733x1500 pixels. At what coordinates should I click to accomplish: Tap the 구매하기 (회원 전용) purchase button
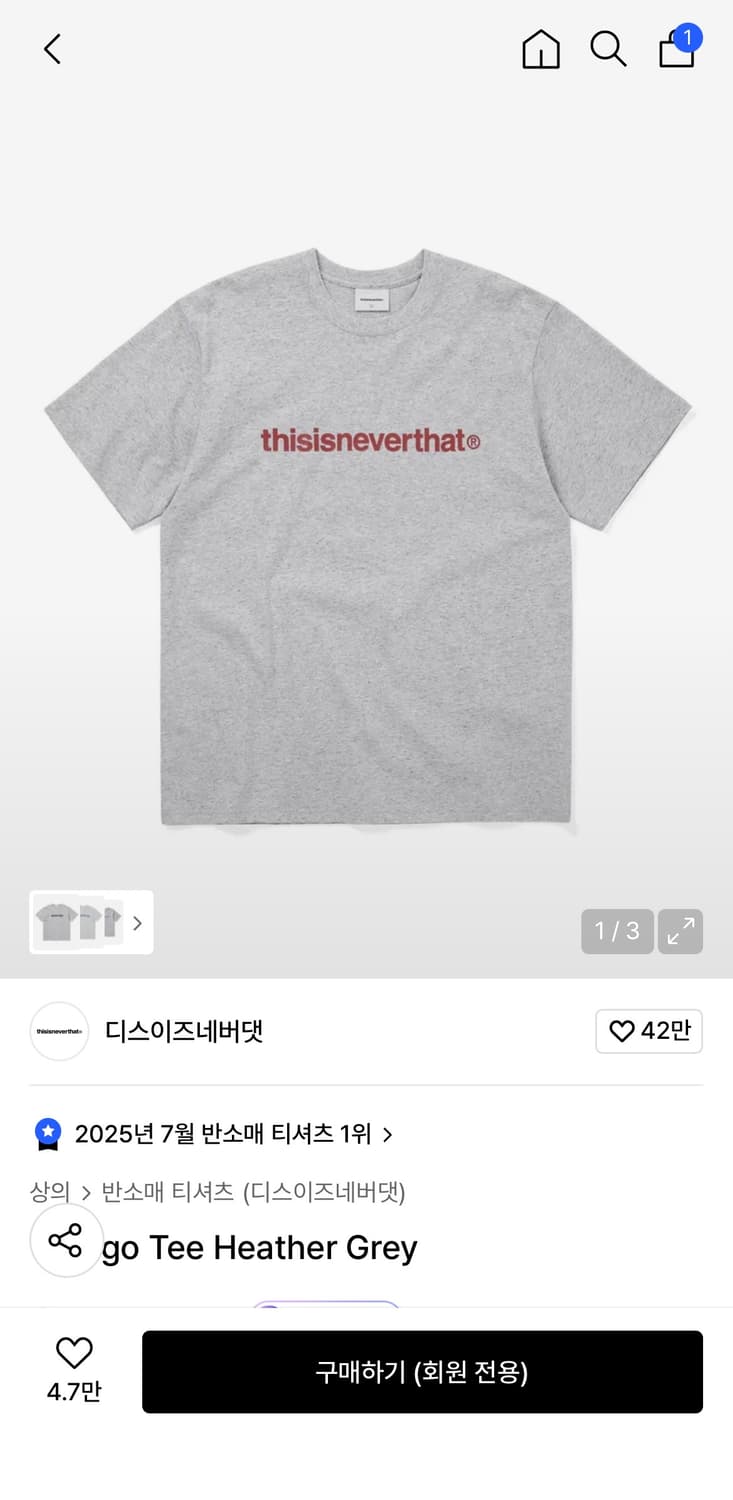[423, 1371]
